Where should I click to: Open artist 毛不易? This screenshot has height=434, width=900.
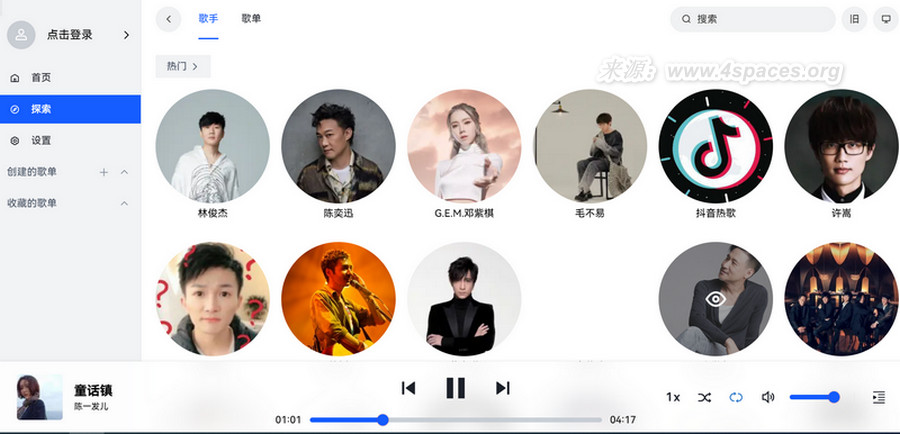[x=590, y=146]
